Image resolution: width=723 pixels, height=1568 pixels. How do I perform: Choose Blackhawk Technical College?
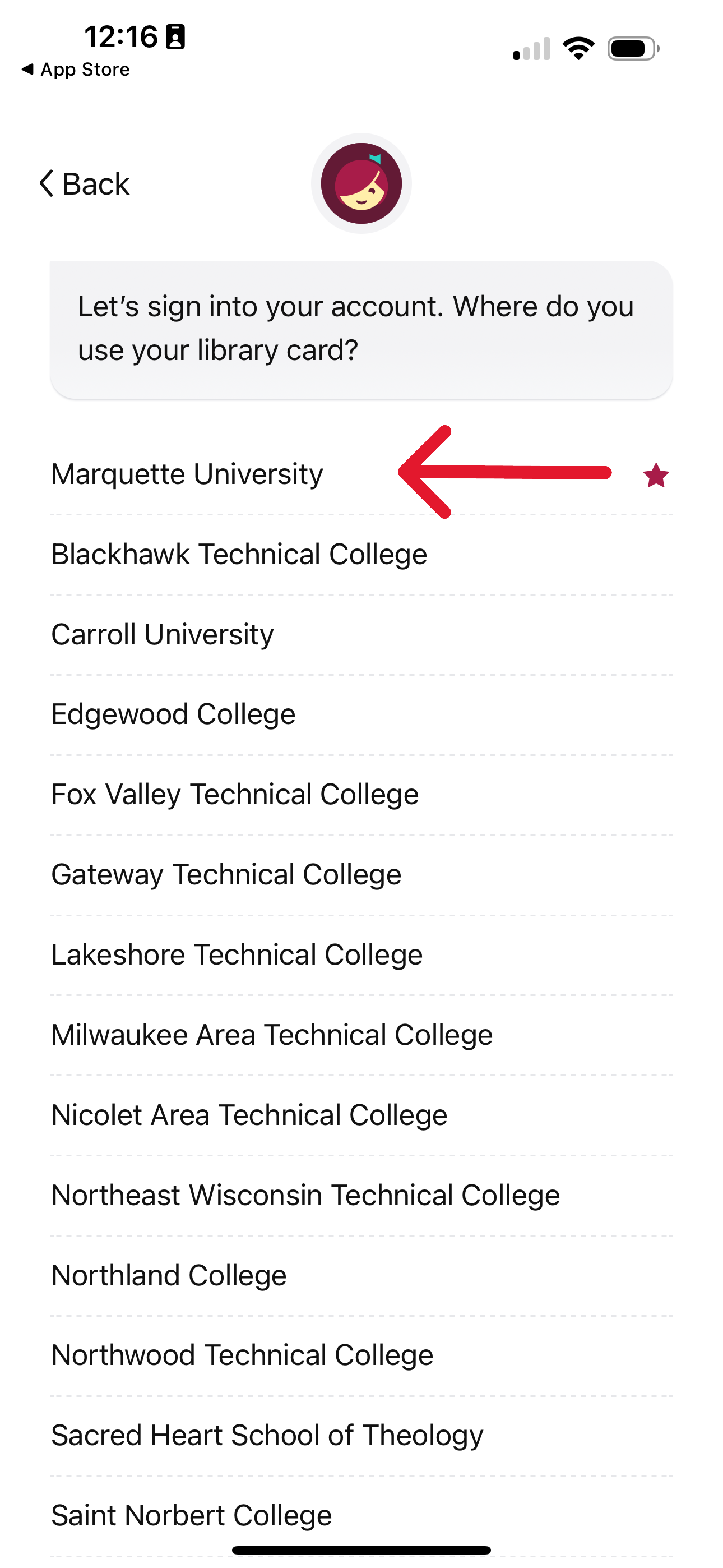click(x=239, y=555)
